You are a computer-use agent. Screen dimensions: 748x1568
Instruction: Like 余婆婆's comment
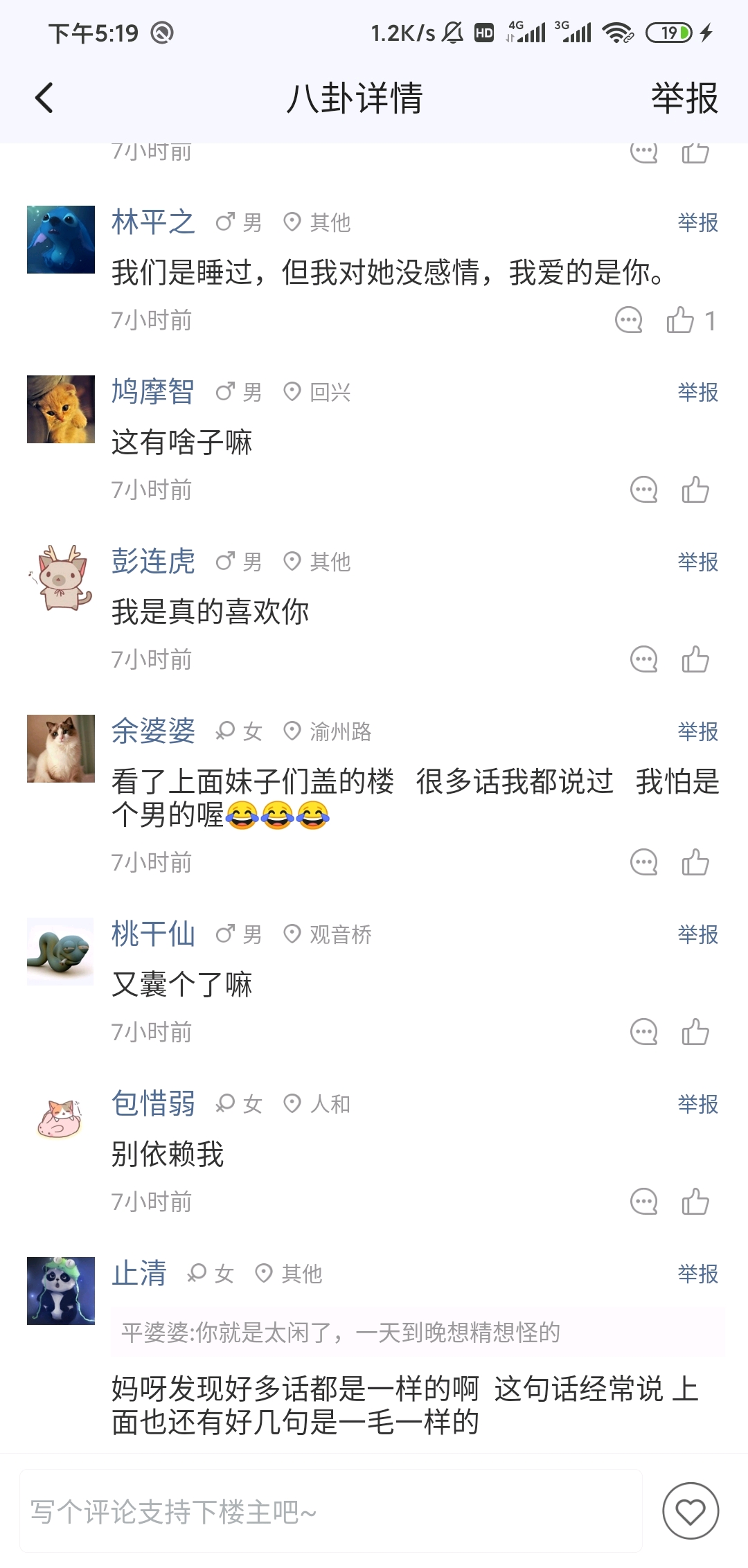coord(695,863)
